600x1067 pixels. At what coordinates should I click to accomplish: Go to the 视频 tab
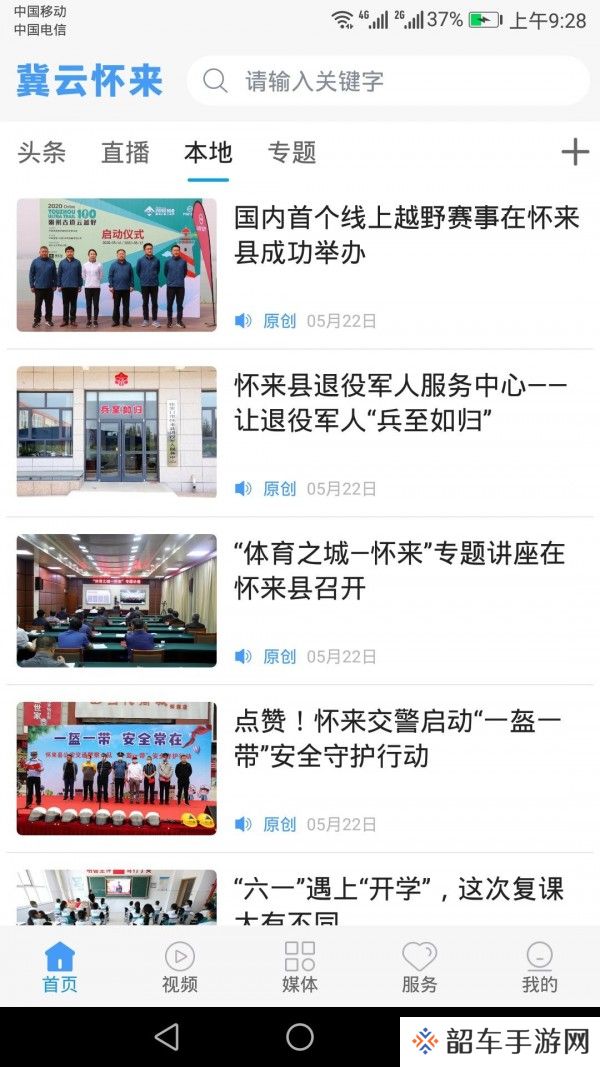tap(180, 967)
